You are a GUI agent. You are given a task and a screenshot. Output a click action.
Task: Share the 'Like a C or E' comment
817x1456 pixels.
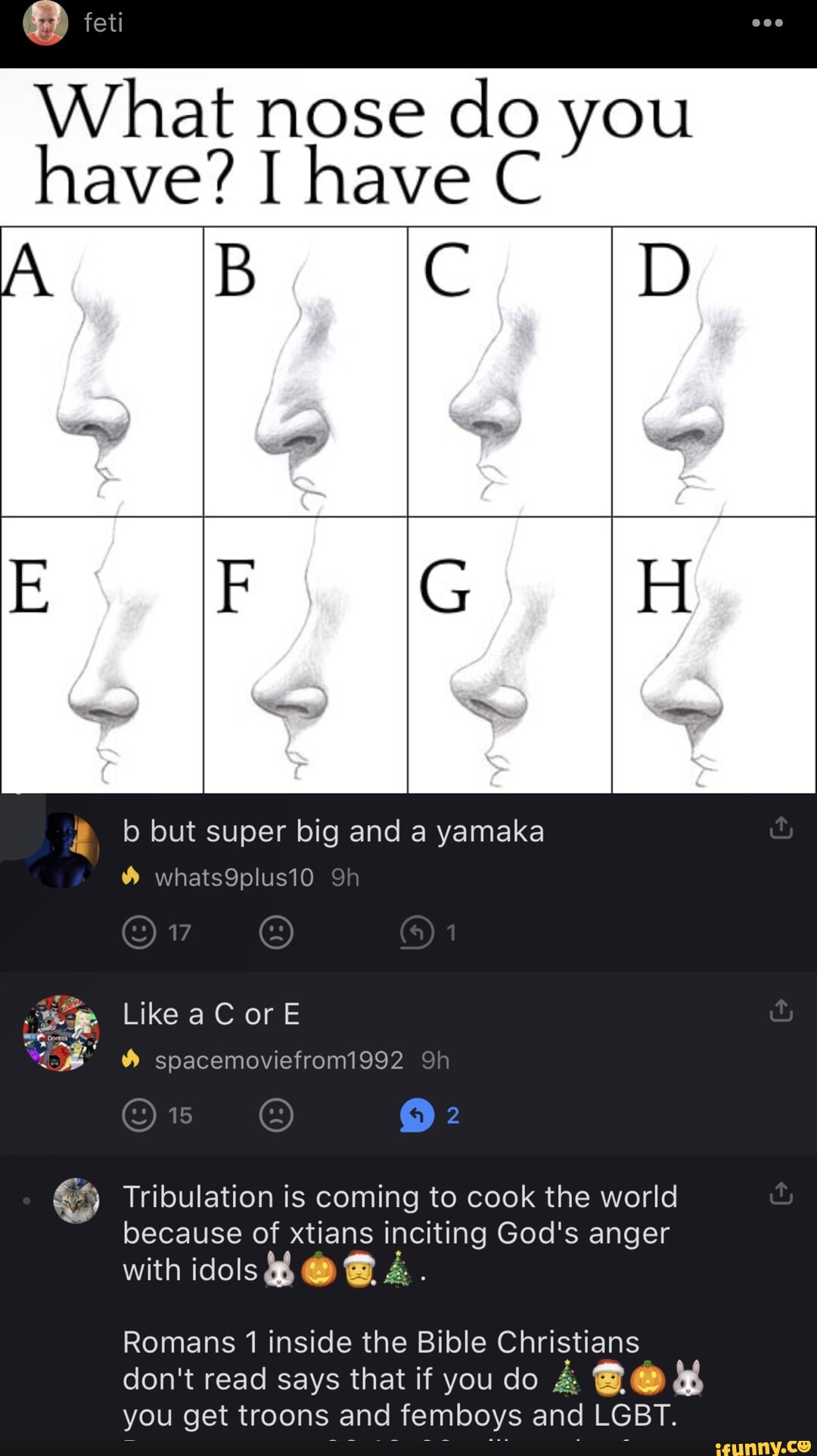tap(779, 1012)
